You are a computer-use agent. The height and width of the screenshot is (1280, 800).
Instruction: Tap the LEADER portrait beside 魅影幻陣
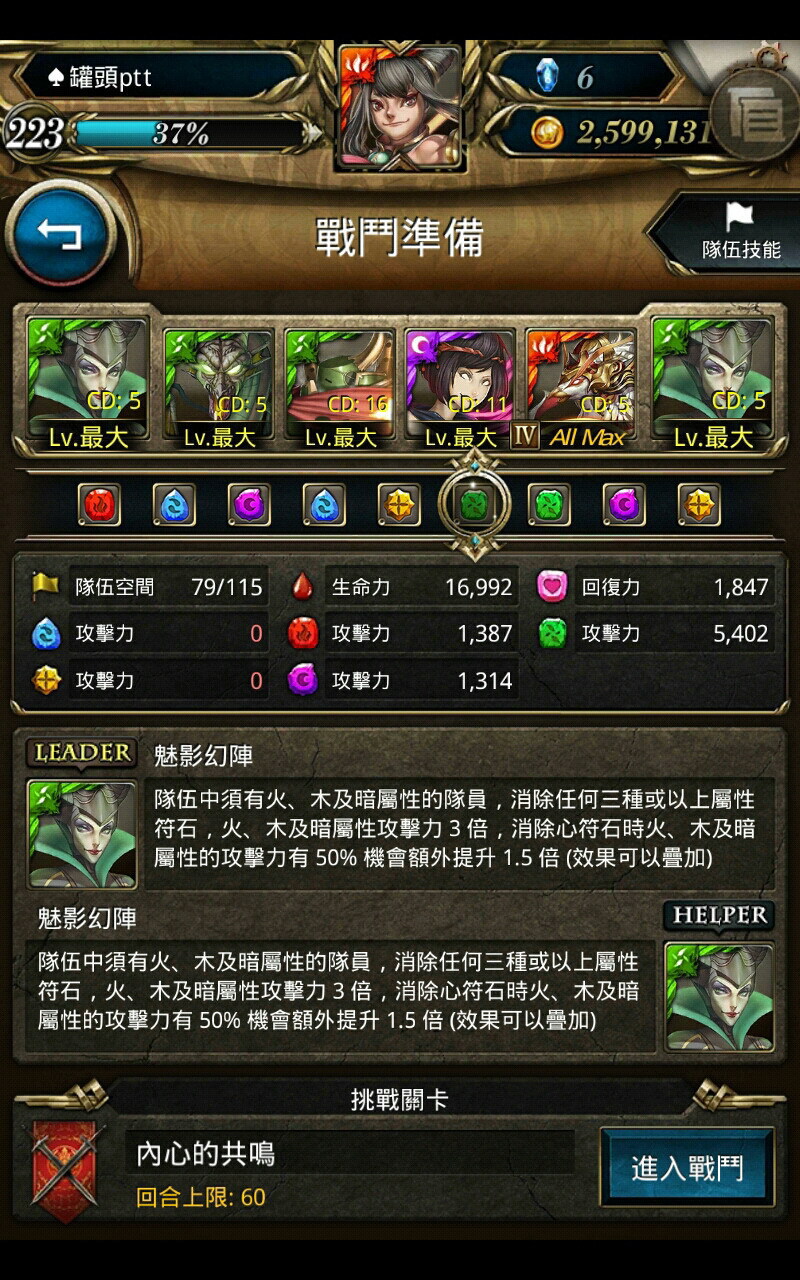(x=82, y=834)
